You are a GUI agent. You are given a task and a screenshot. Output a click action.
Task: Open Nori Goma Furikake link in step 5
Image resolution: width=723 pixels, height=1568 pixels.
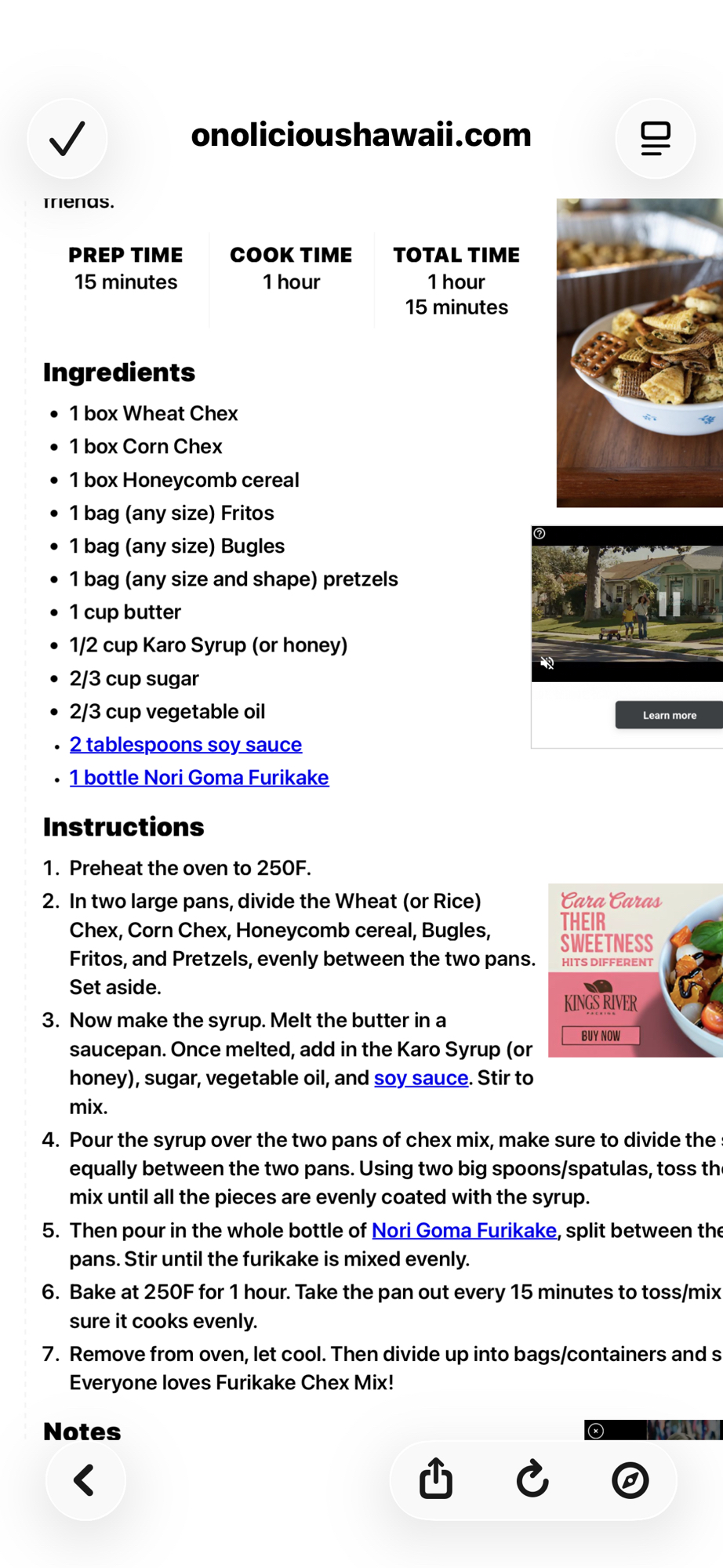click(464, 1230)
